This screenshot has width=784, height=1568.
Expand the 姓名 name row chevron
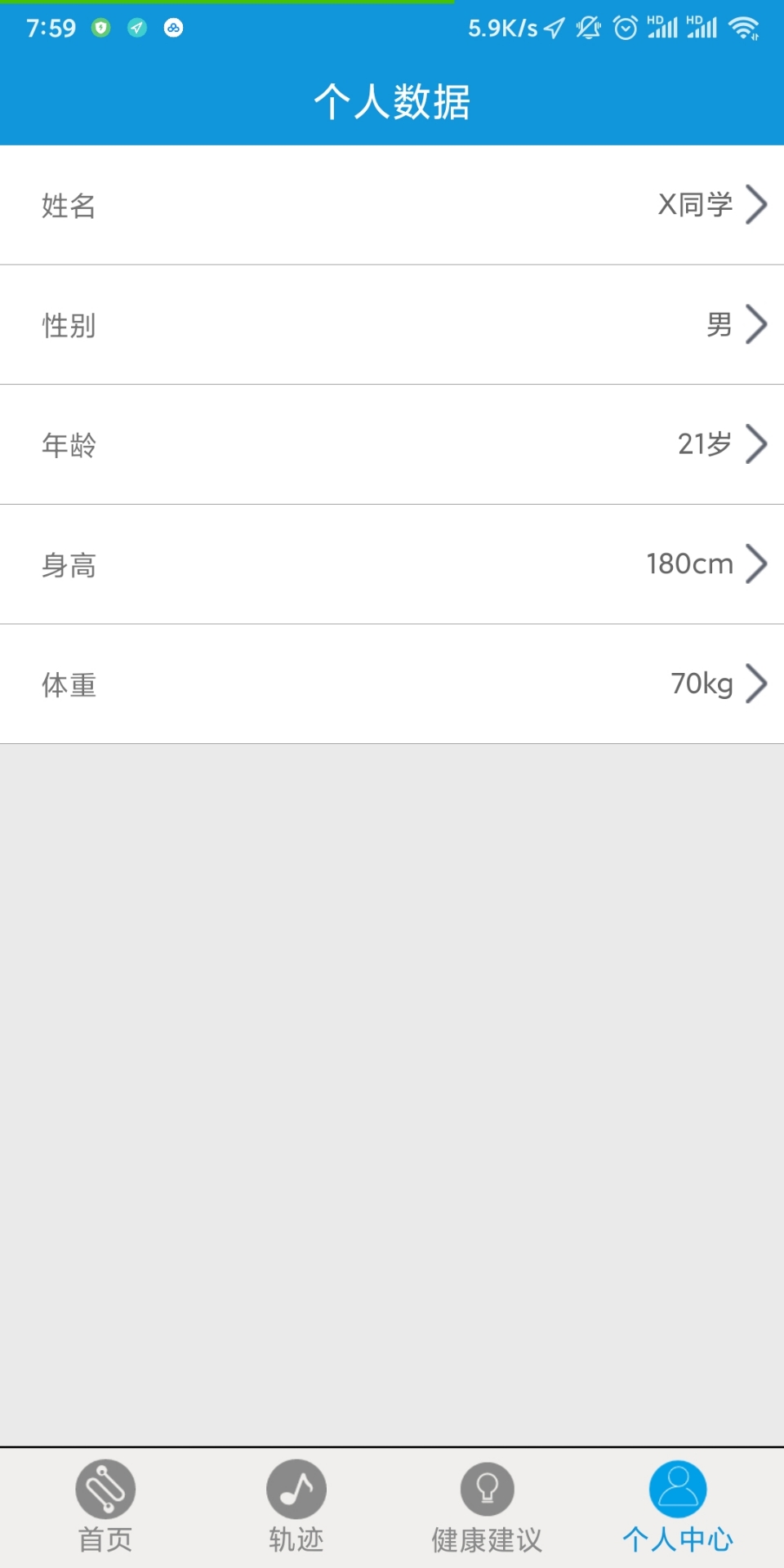757,205
